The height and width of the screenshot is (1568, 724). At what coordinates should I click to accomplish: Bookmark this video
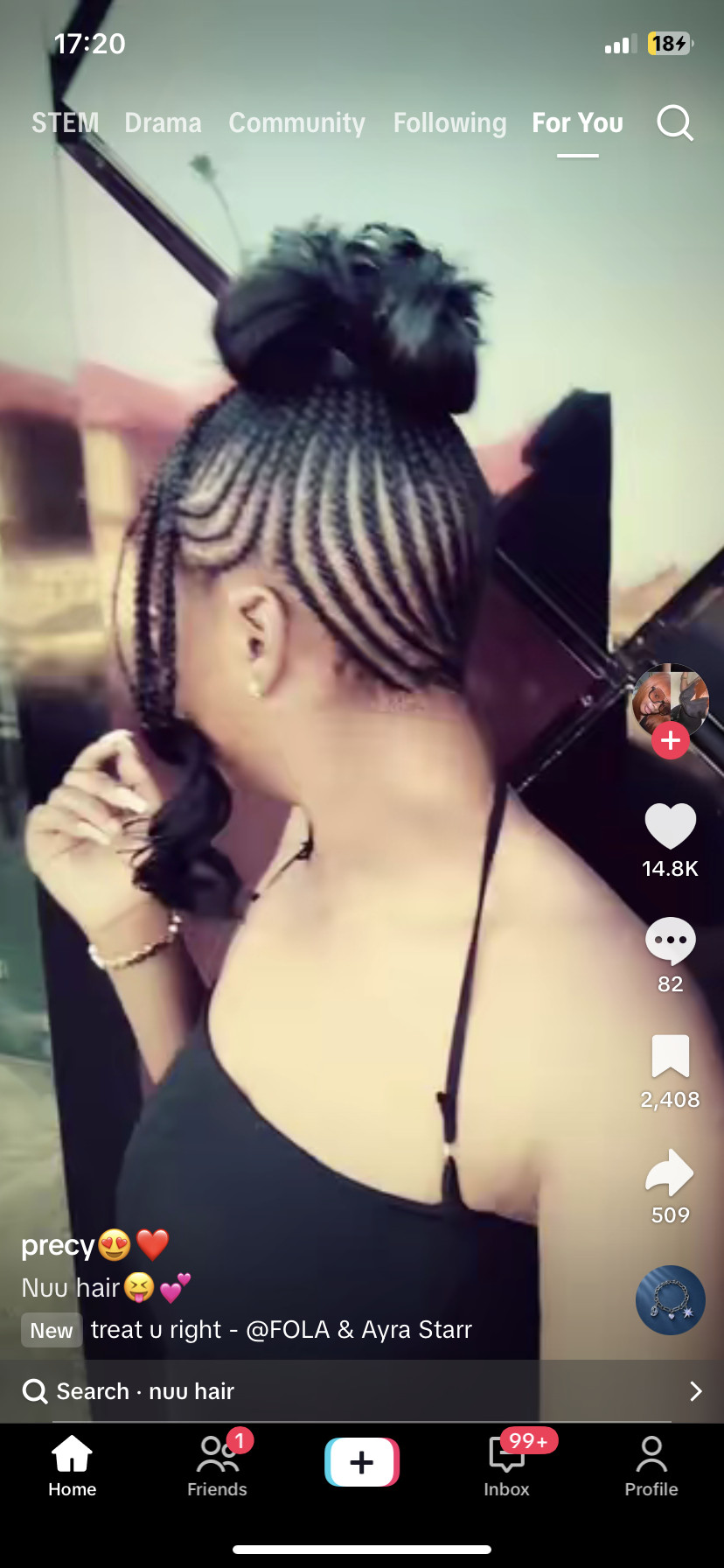(671, 1056)
